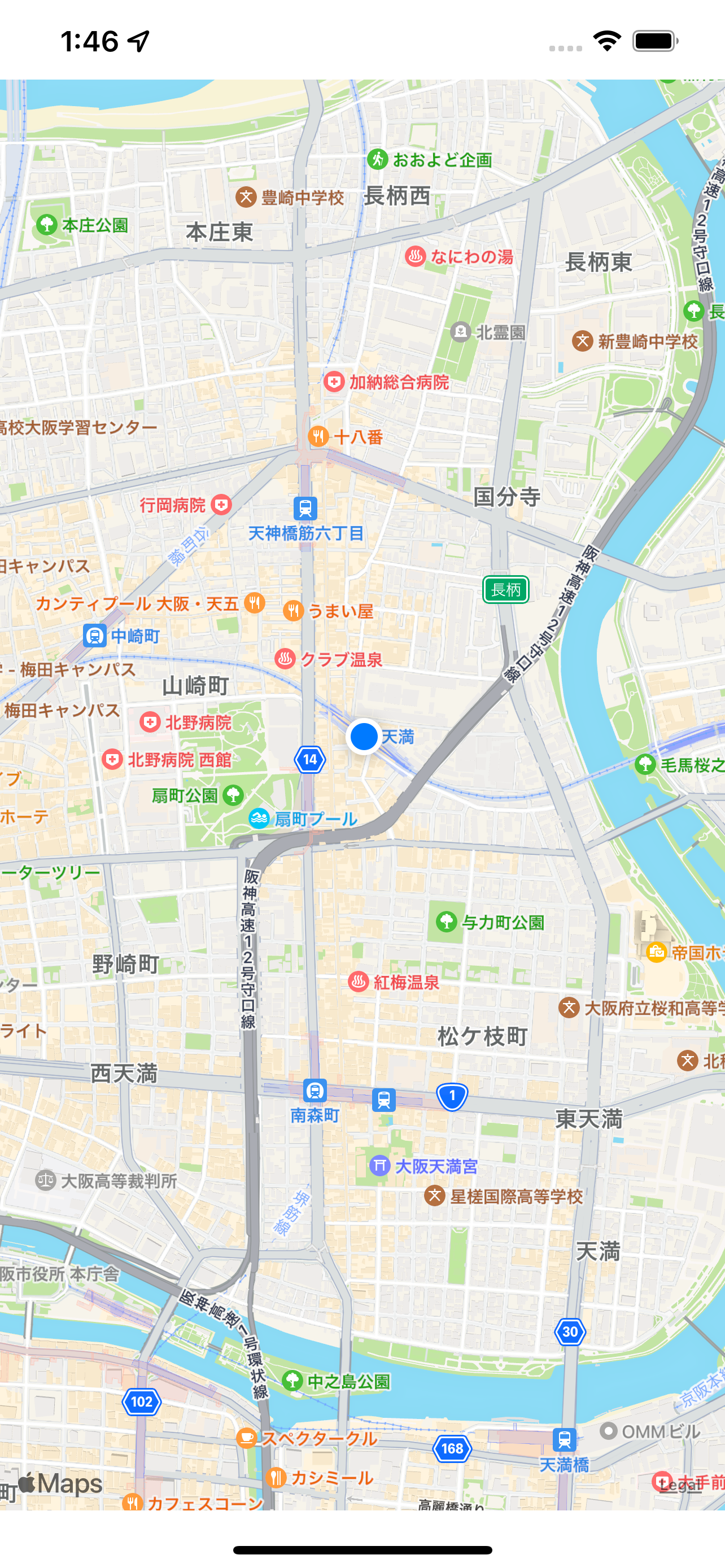Select the 天満橋 station marker
Viewport: 725px width, 1568px height.
coord(564,1439)
